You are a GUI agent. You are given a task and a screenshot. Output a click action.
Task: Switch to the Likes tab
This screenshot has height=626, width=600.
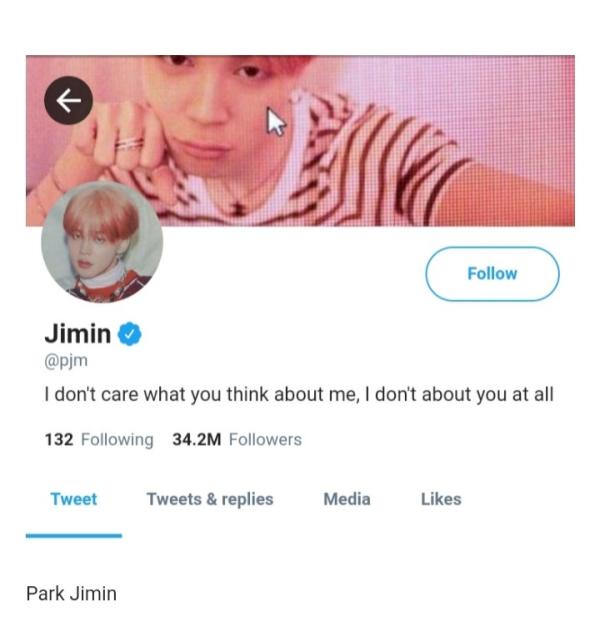(x=440, y=499)
